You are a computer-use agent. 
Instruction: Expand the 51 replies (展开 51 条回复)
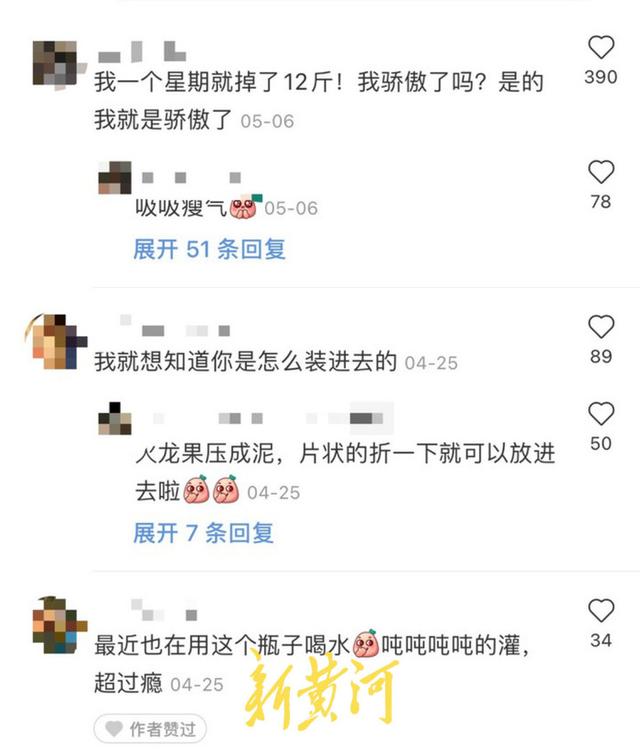click(209, 249)
